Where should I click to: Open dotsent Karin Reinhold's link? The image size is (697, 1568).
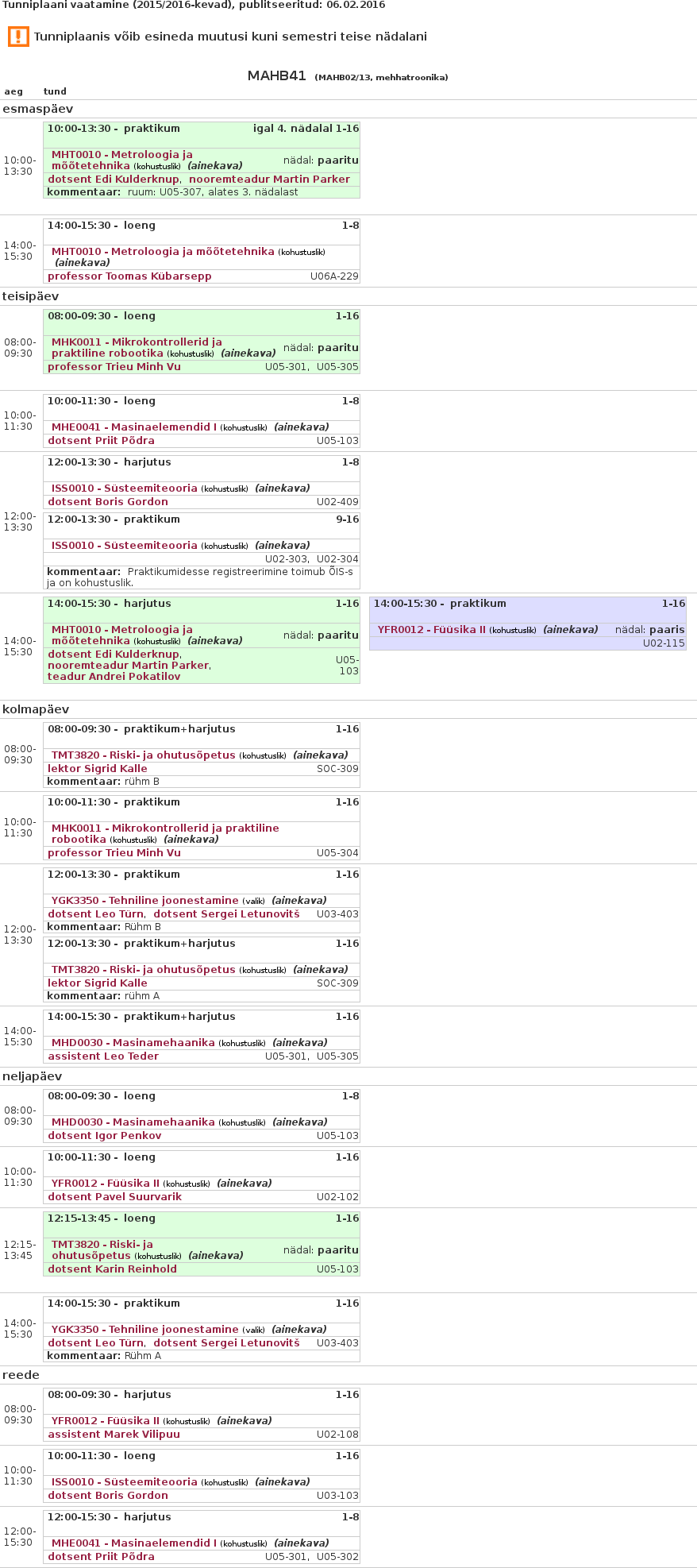click(112, 1269)
